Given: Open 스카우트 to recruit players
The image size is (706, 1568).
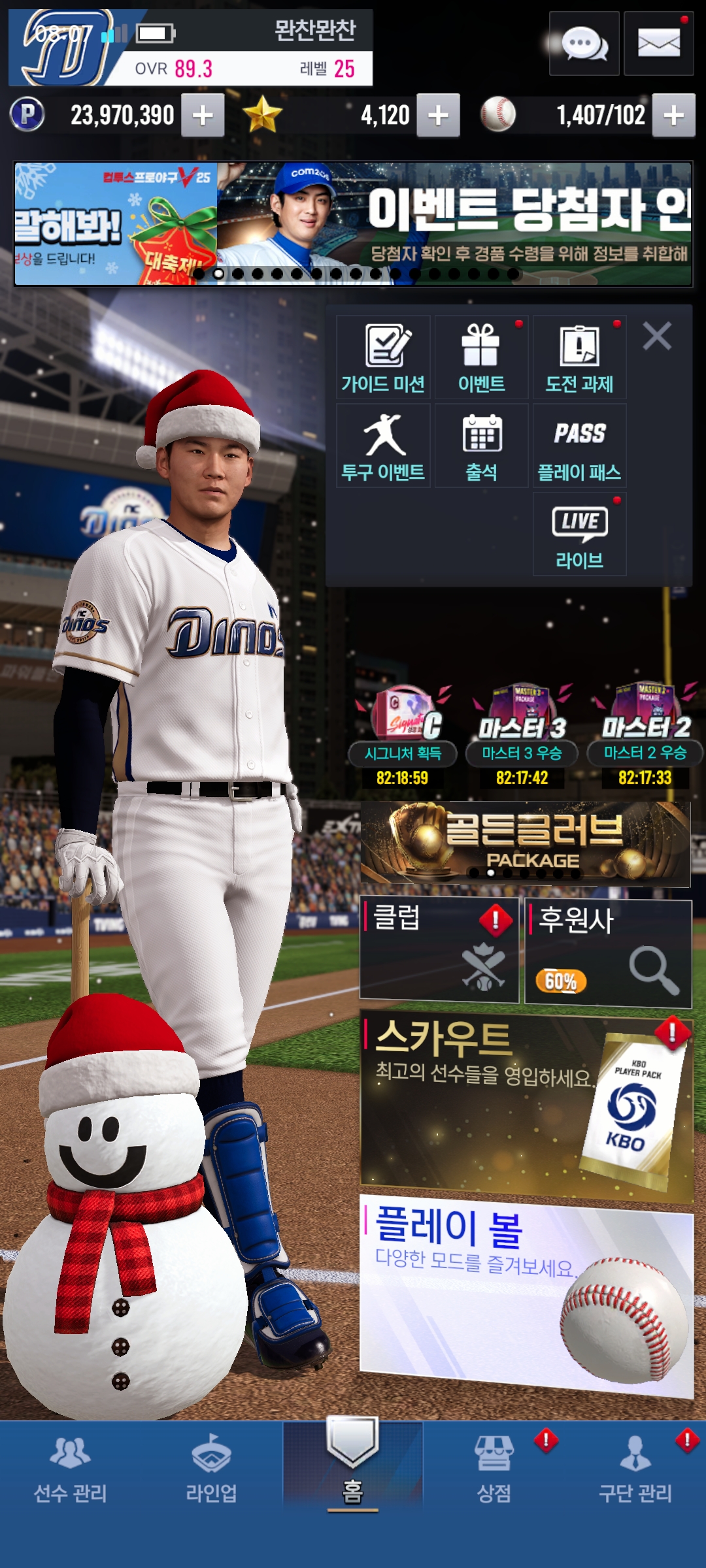Looking at the screenshot, I should 527,1105.
